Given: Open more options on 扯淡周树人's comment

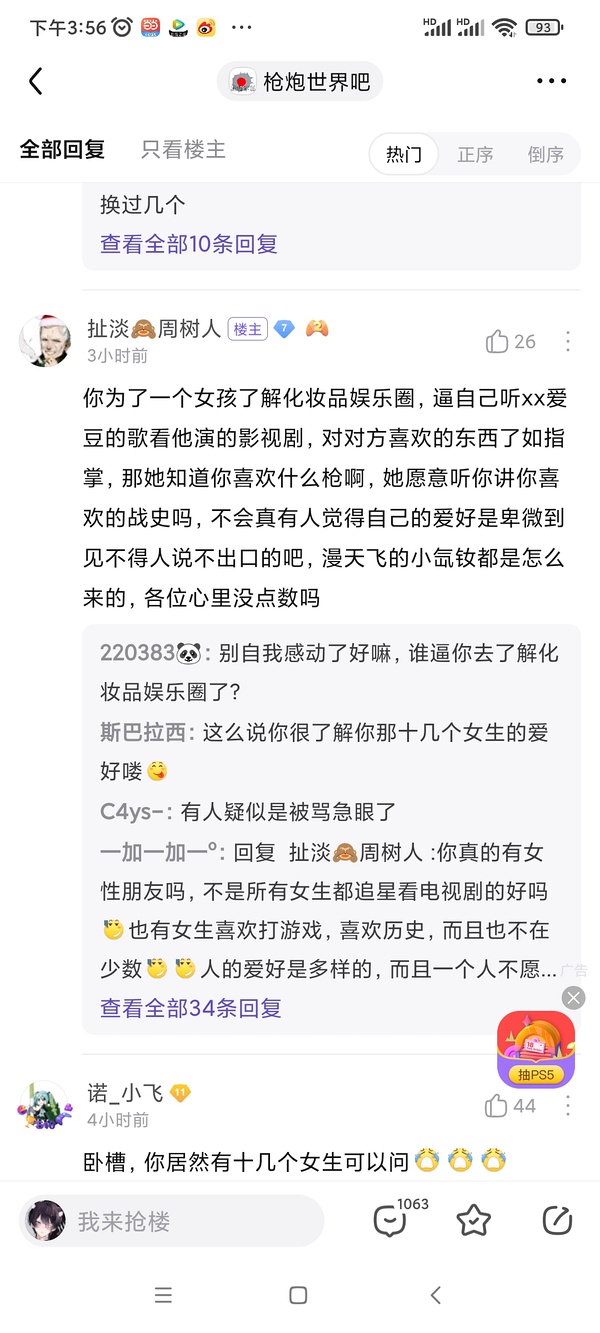Looking at the screenshot, I should coord(568,342).
